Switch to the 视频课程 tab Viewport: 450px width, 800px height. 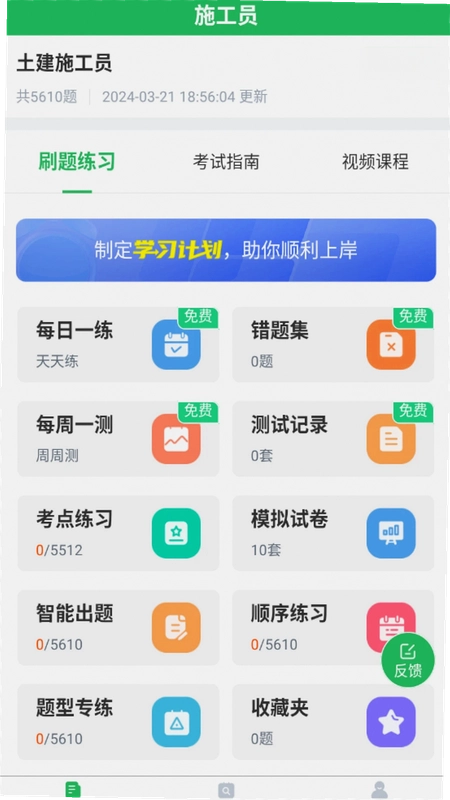(x=375, y=162)
